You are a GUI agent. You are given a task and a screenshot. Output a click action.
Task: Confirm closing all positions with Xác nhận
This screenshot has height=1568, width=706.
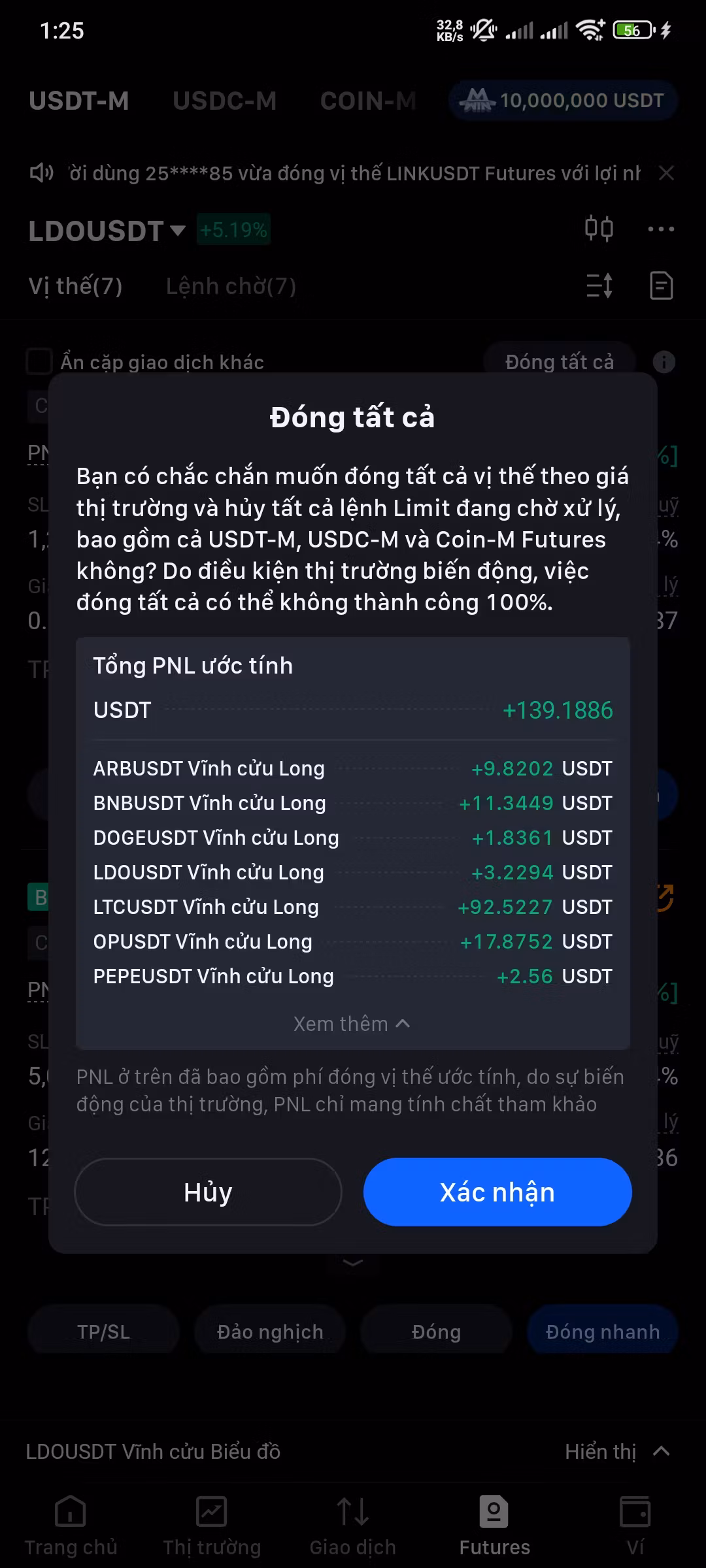point(497,1192)
